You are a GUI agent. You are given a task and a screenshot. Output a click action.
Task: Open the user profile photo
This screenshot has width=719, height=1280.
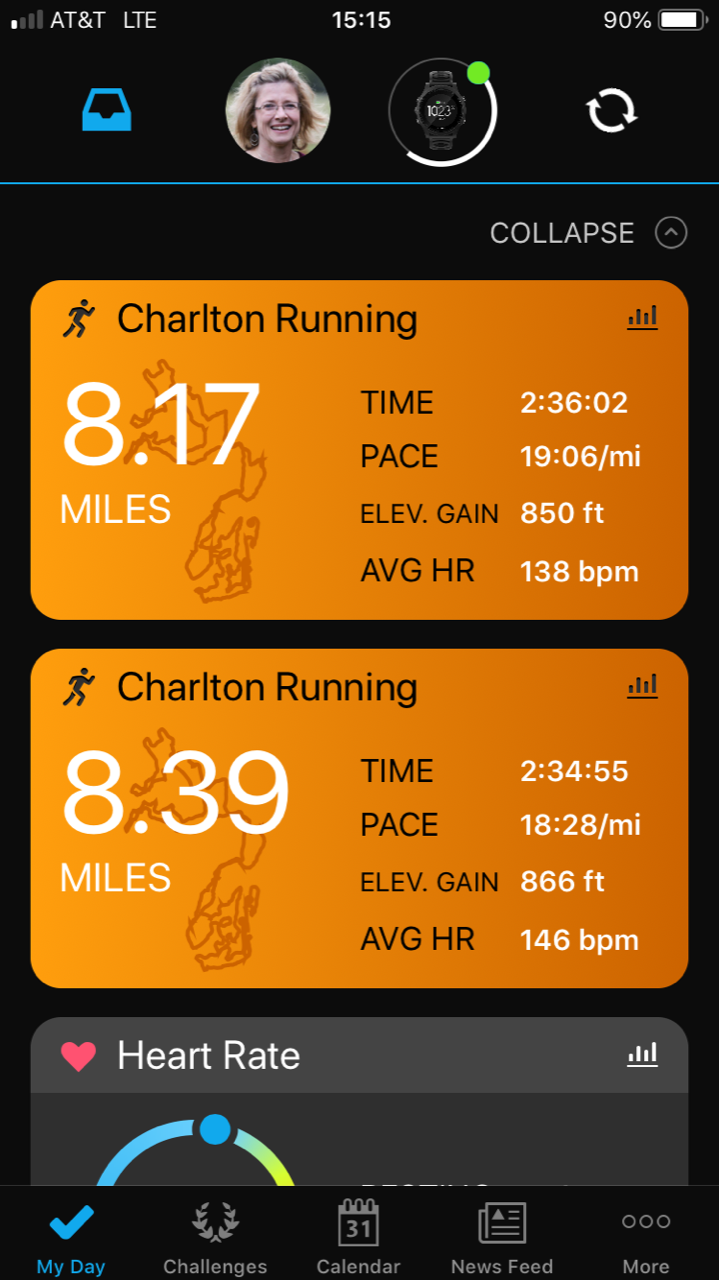(x=278, y=110)
